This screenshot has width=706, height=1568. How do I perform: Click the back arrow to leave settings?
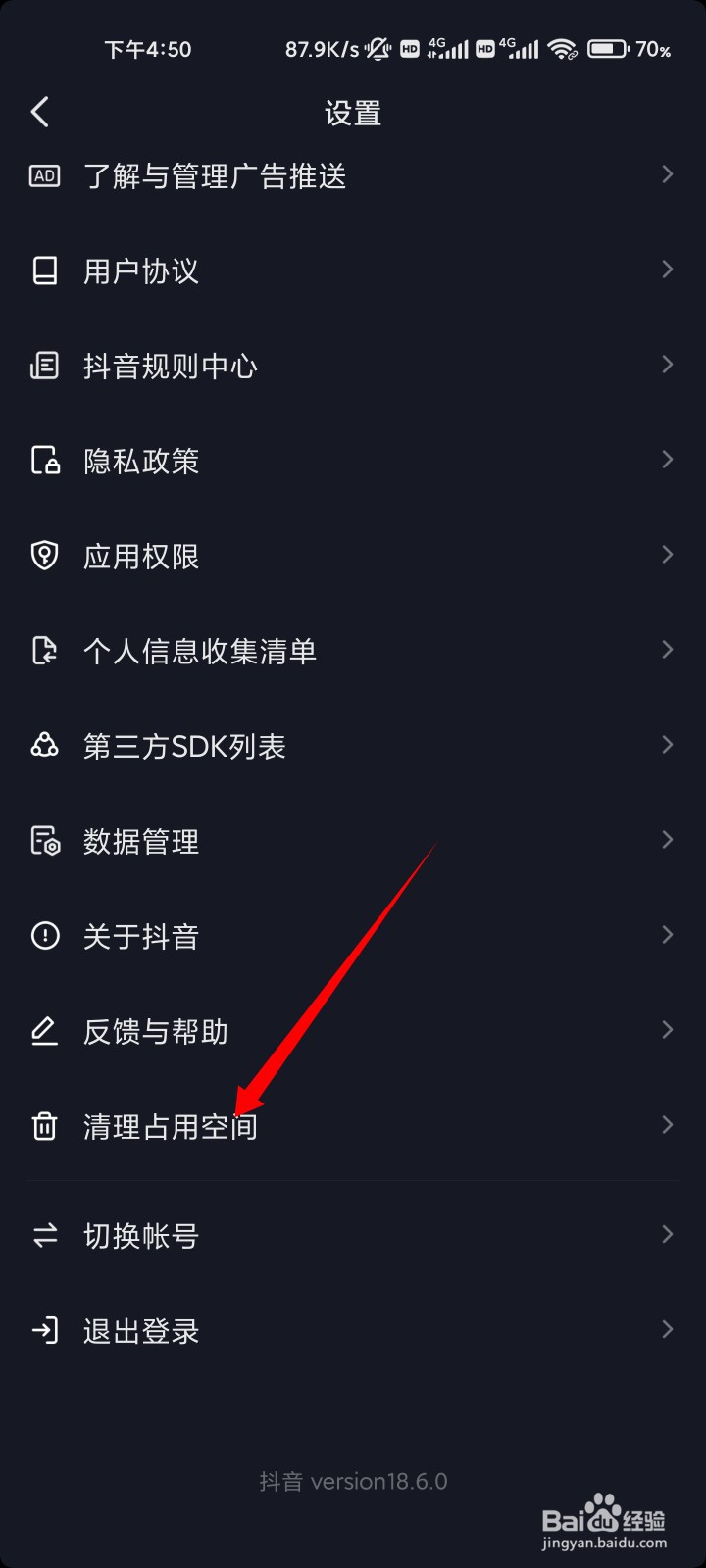41,112
